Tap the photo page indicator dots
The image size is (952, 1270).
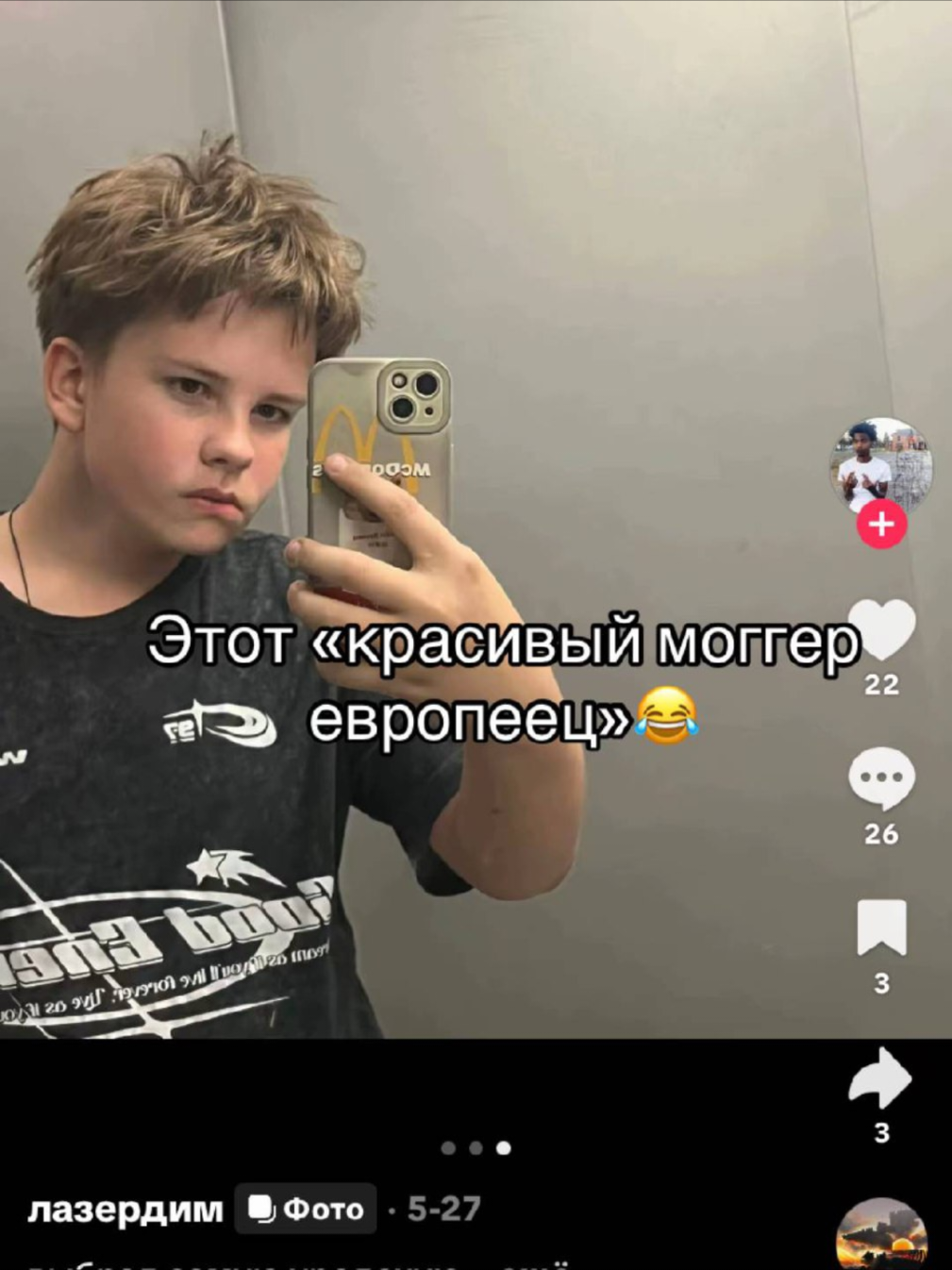[x=476, y=1148]
